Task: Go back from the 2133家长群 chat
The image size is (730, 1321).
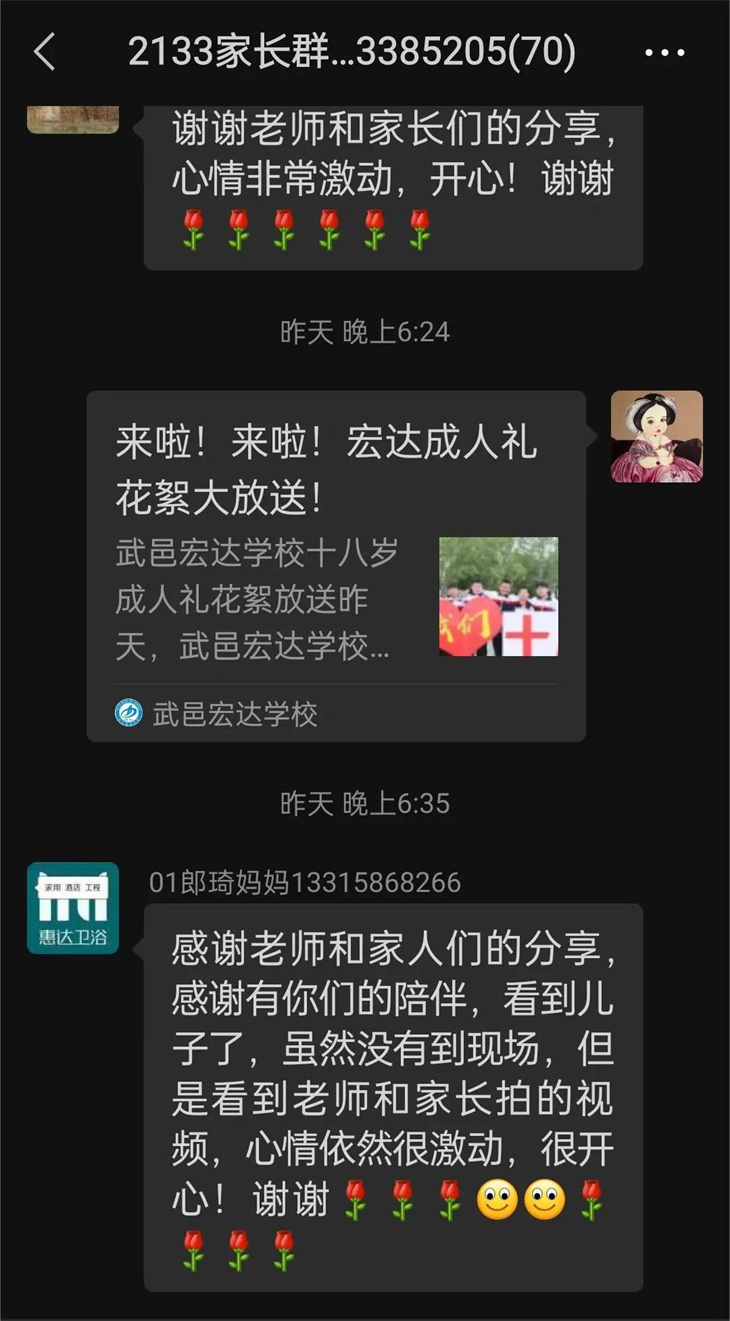Action: coord(44,52)
